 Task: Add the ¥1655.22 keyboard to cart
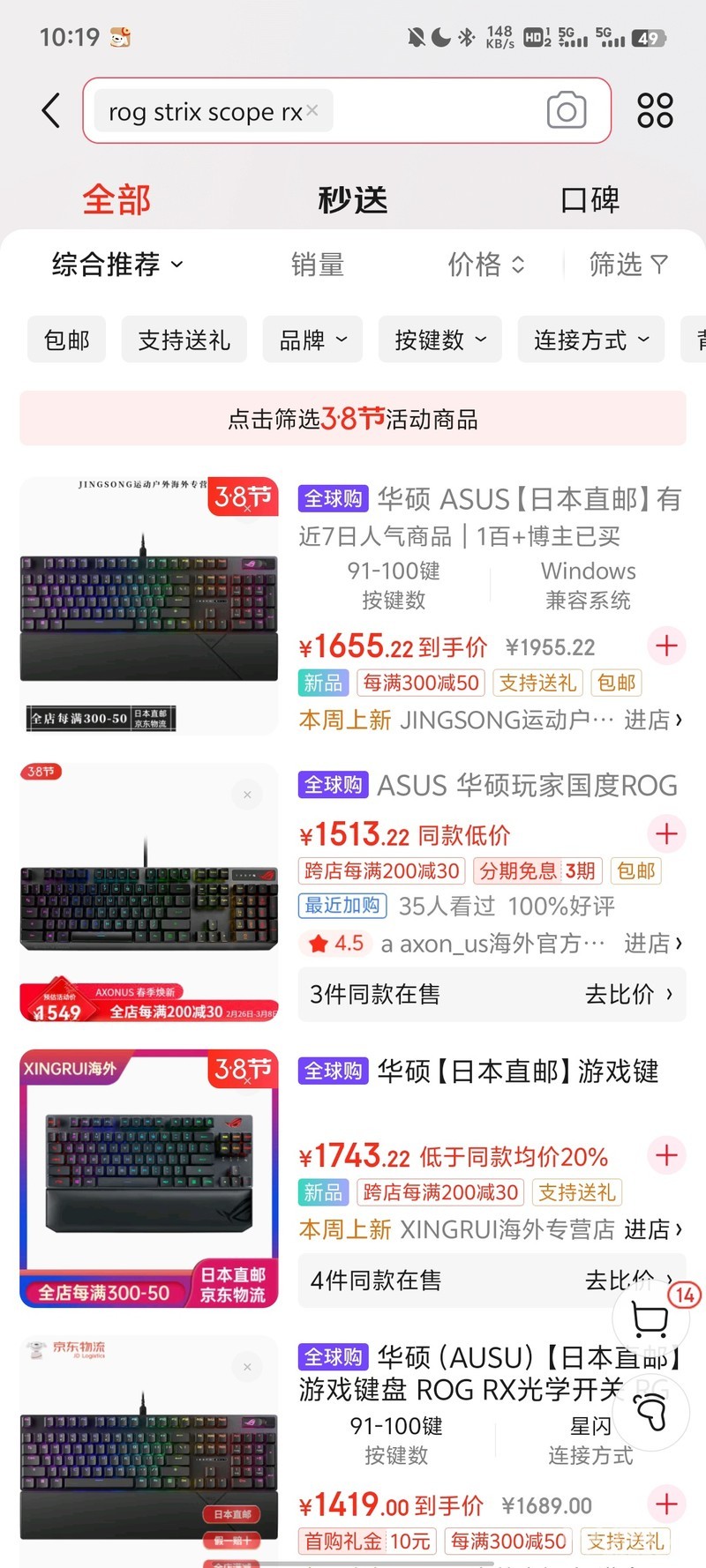(x=666, y=646)
